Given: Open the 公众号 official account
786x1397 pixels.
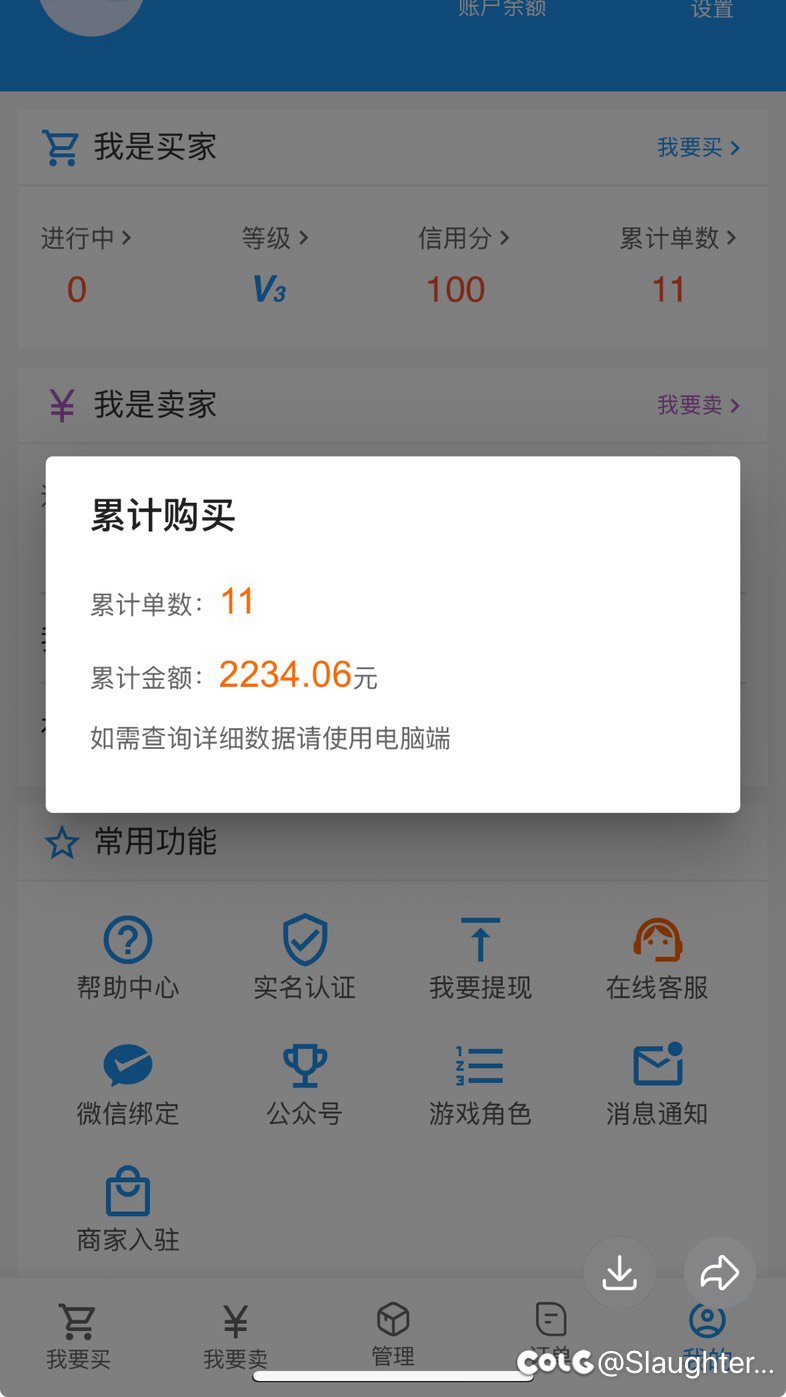Looking at the screenshot, I should [x=305, y=1084].
